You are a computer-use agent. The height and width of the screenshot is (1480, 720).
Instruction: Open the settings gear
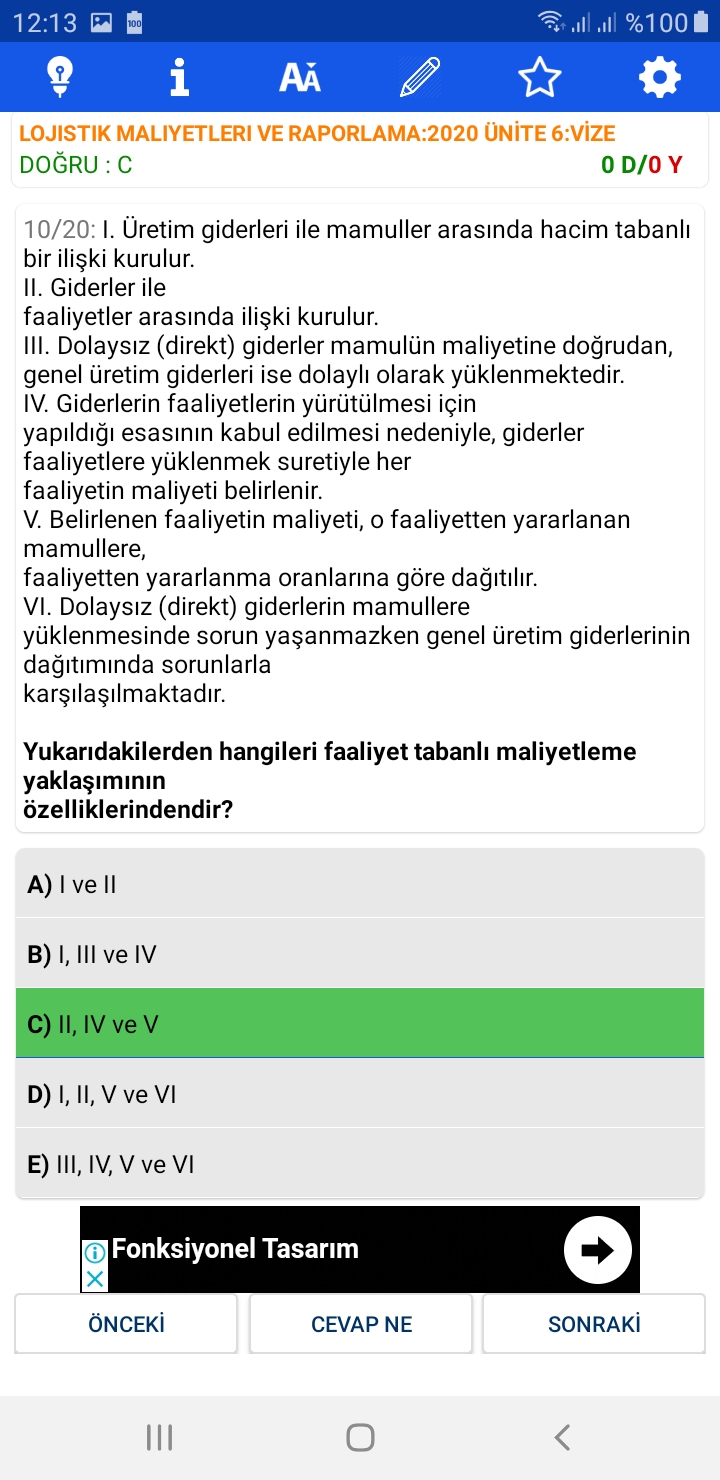(660, 77)
